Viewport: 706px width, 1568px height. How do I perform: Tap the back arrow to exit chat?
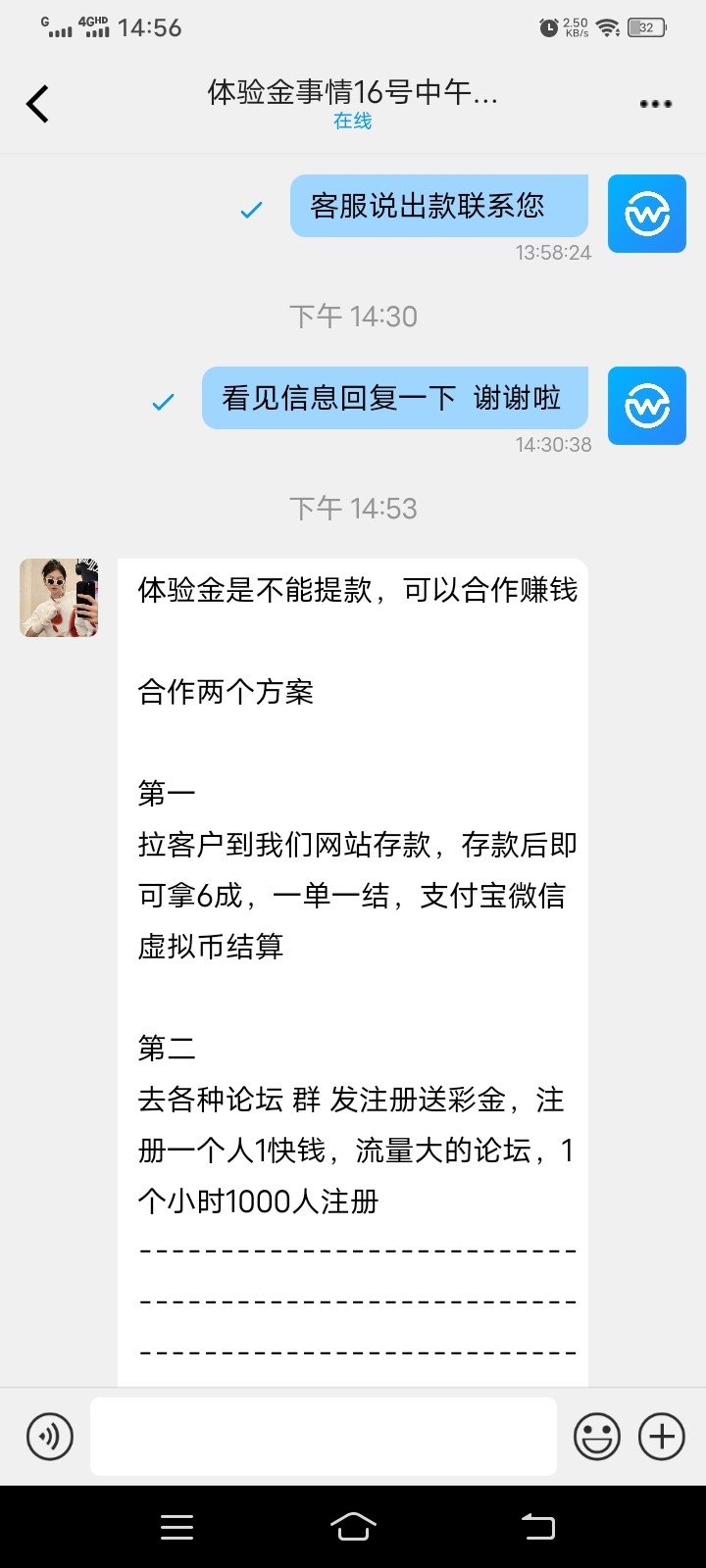coord(37,103)
